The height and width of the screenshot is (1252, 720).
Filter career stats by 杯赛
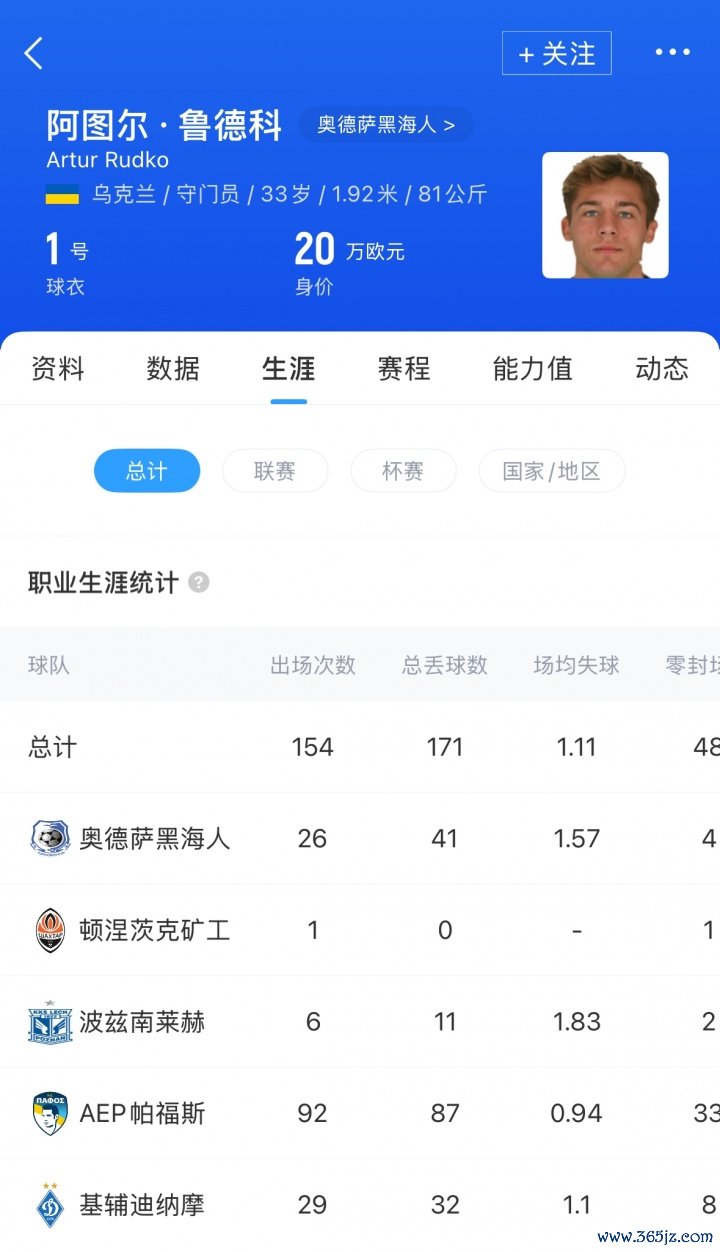[x=403, y=471]
